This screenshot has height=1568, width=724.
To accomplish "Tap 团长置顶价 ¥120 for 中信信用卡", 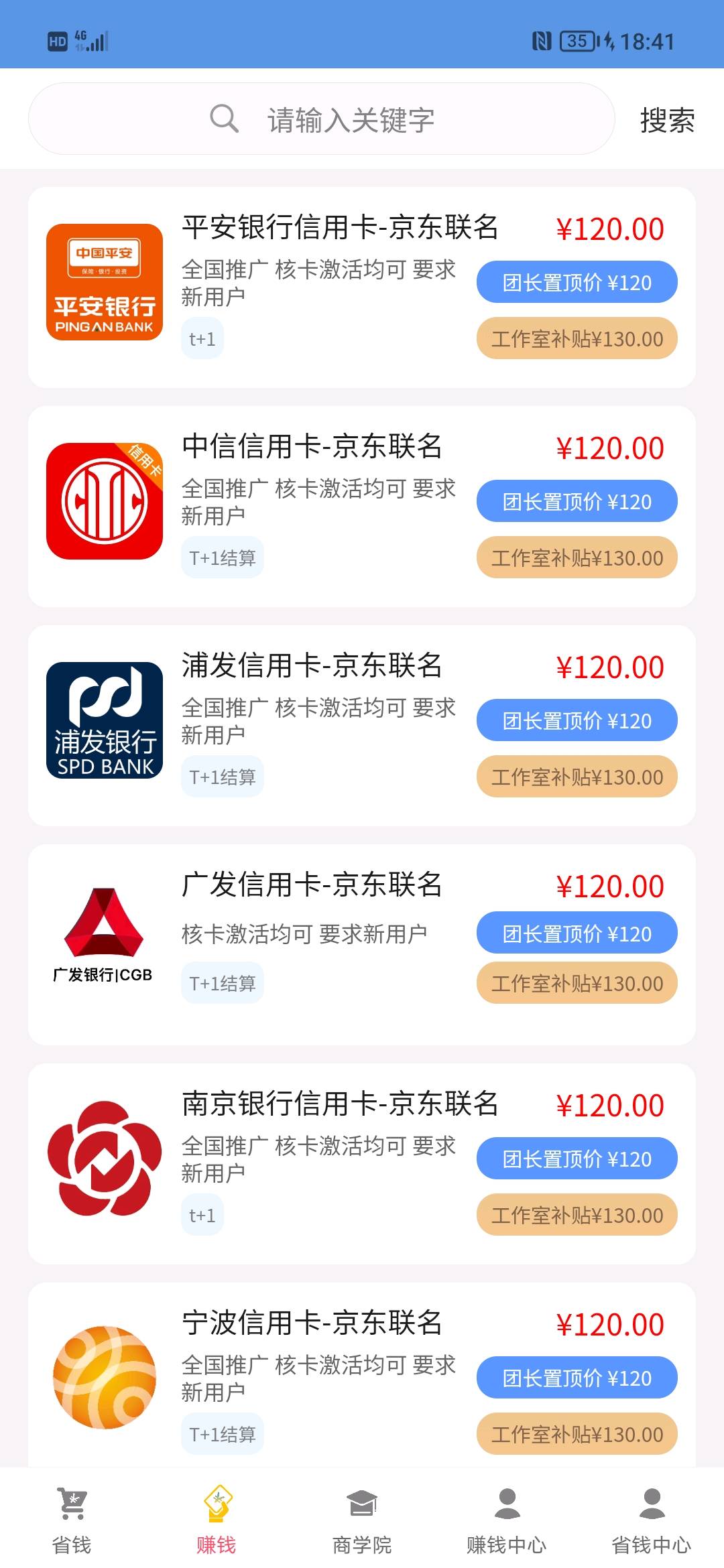I will coord(577,501).
